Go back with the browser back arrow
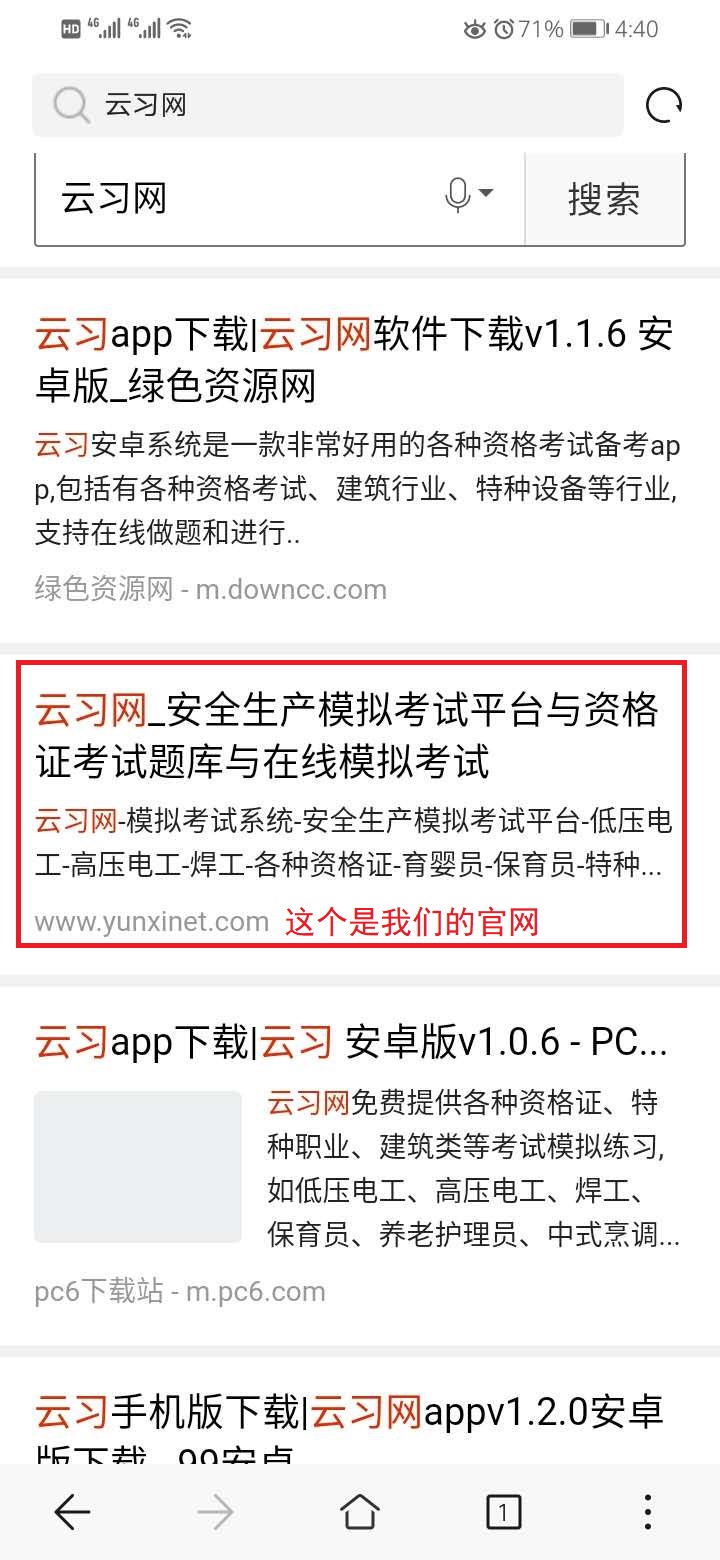This screenshot has width=720, height=1560. [x=72, y=1512]
